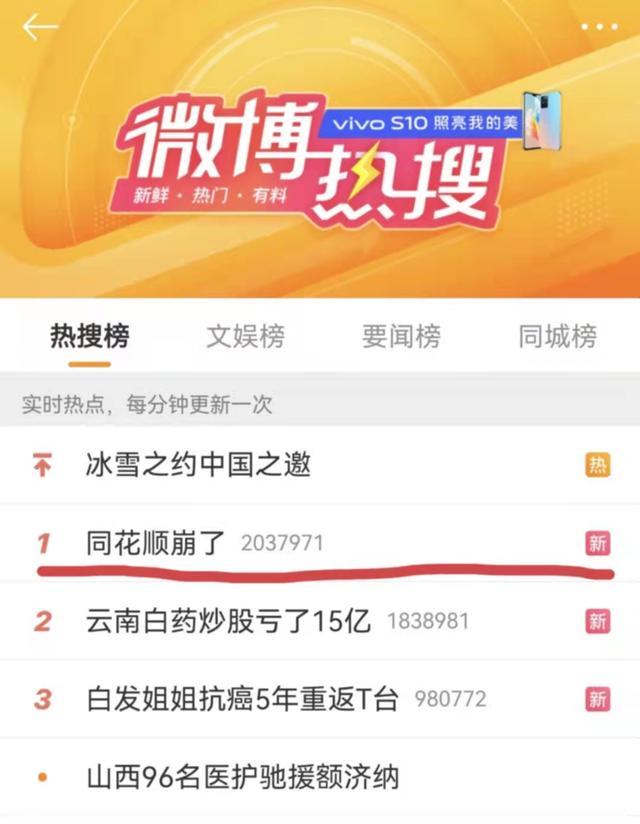Open topic 白发姐姐抗癌5年重返T台

pyautogui.click(x=242, y=699)
